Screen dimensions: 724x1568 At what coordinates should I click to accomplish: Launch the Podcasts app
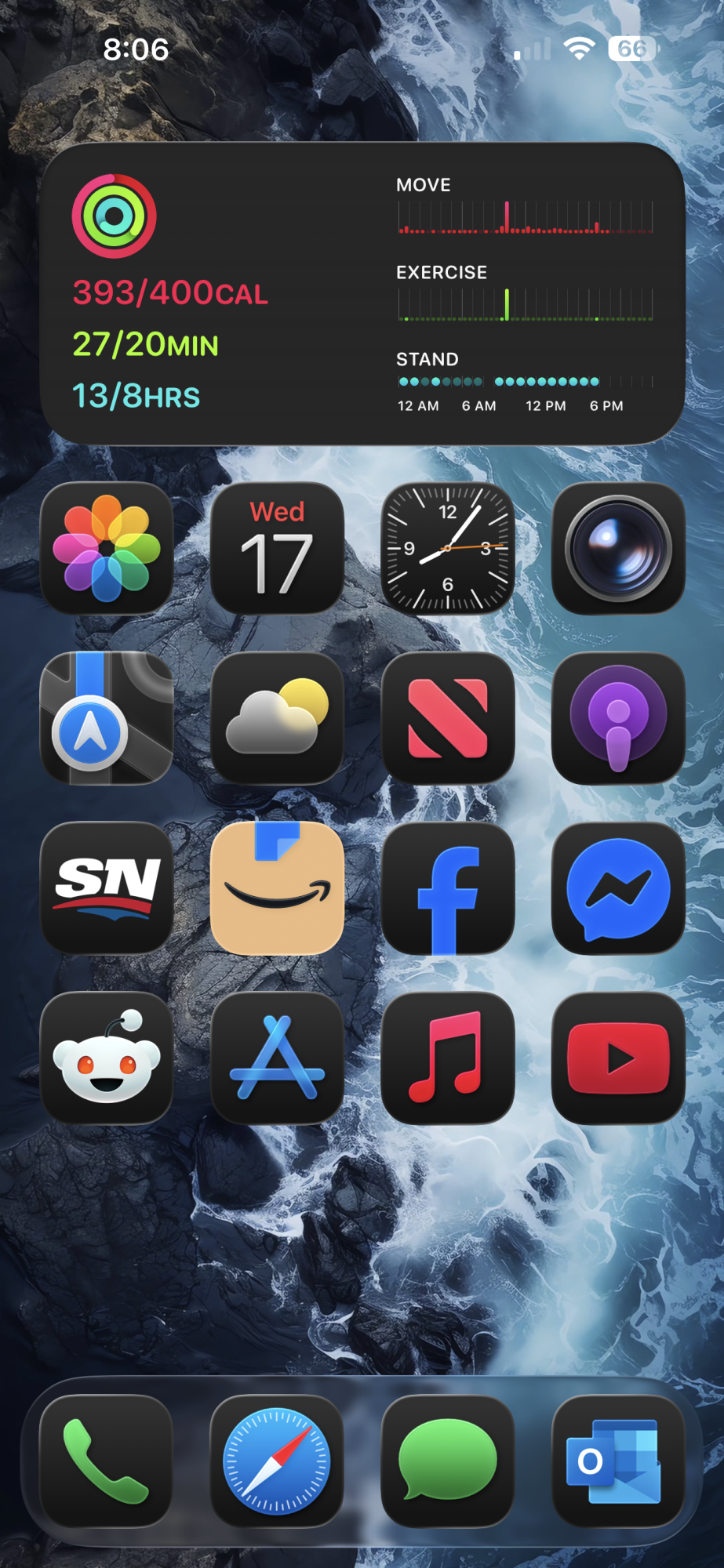(x=618, y=718)
